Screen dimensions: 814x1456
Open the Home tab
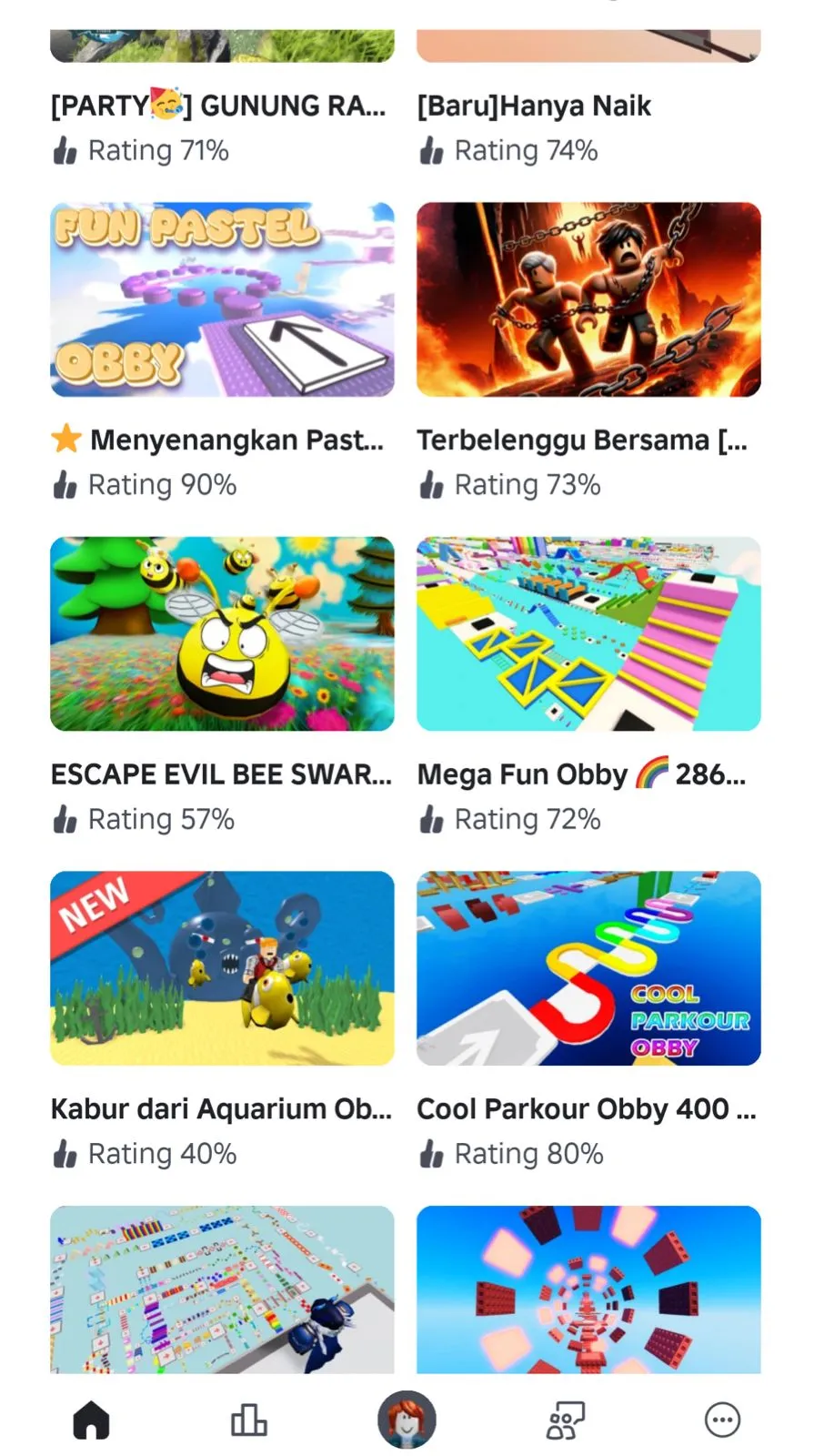pos(91,1420)
